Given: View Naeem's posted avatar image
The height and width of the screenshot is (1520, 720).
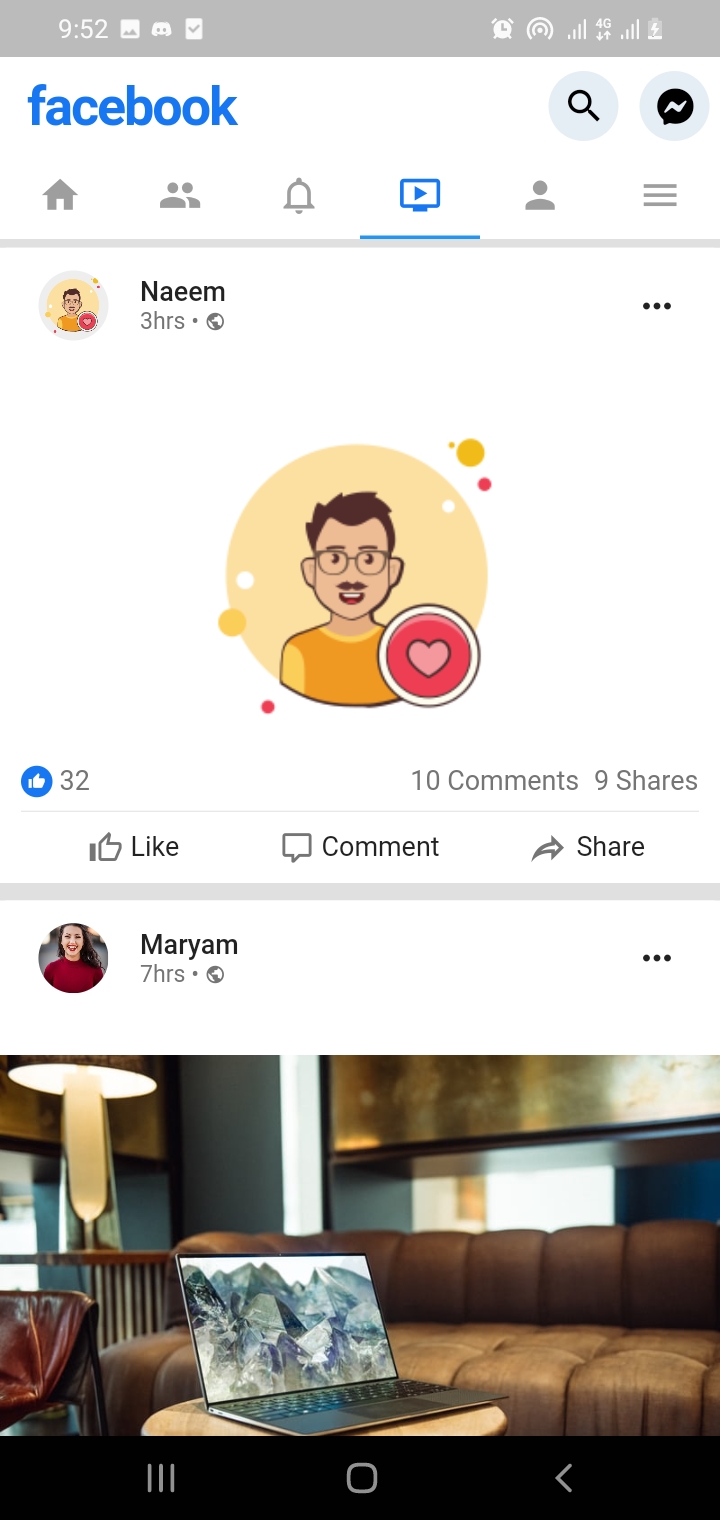Looking at the screenshot, I should (x=356, y=576).
